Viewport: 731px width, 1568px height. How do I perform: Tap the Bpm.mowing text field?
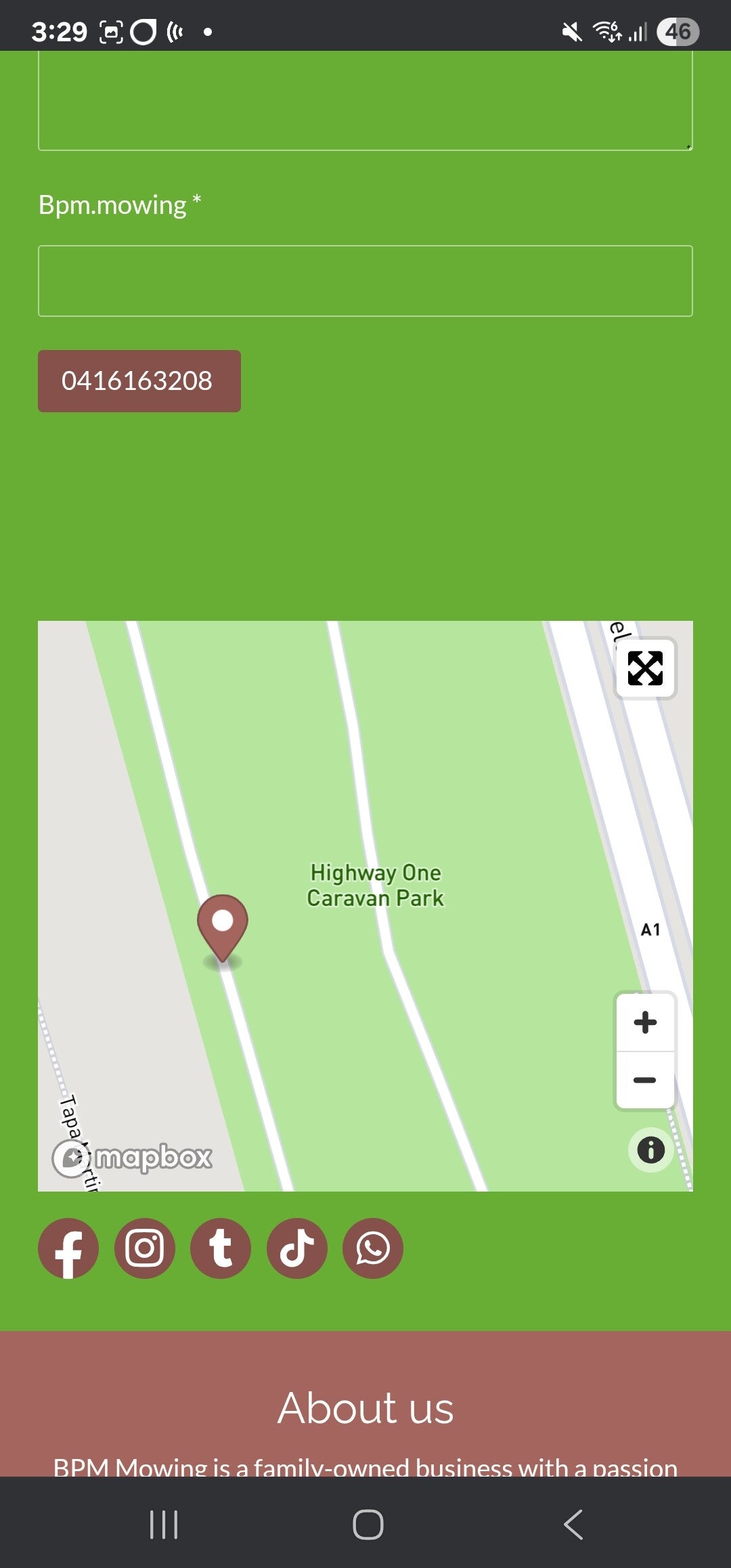pyautogui.click(x=365, y=281)
